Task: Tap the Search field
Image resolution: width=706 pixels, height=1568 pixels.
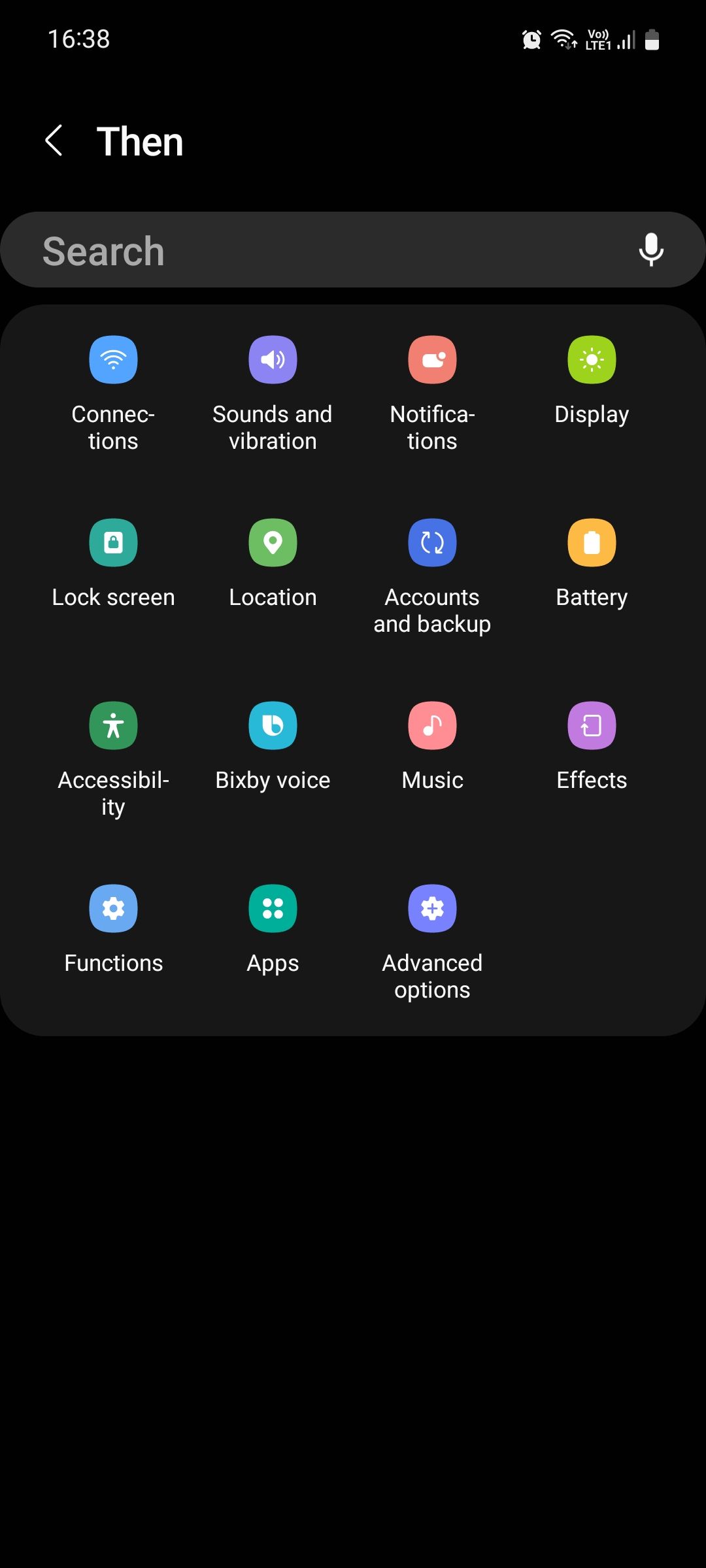Action: tap(294, 249)
